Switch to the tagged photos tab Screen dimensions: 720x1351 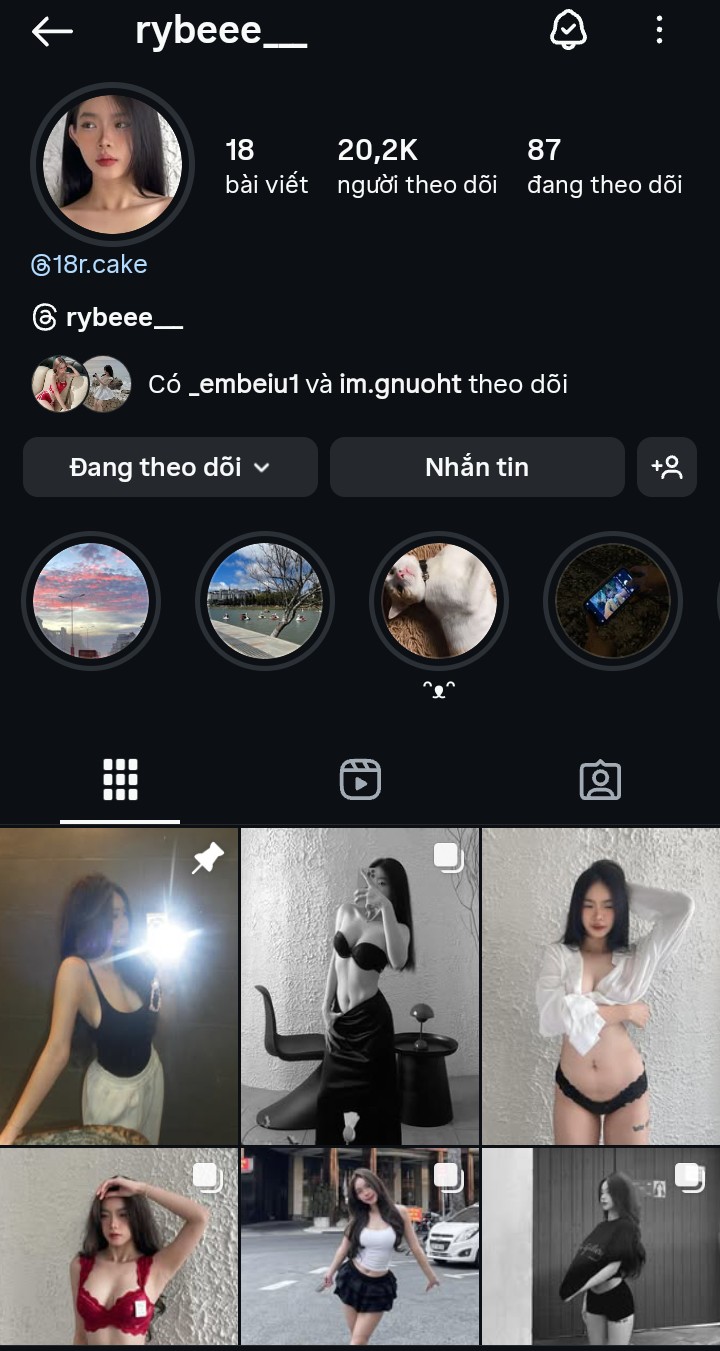tap(600, 780)
